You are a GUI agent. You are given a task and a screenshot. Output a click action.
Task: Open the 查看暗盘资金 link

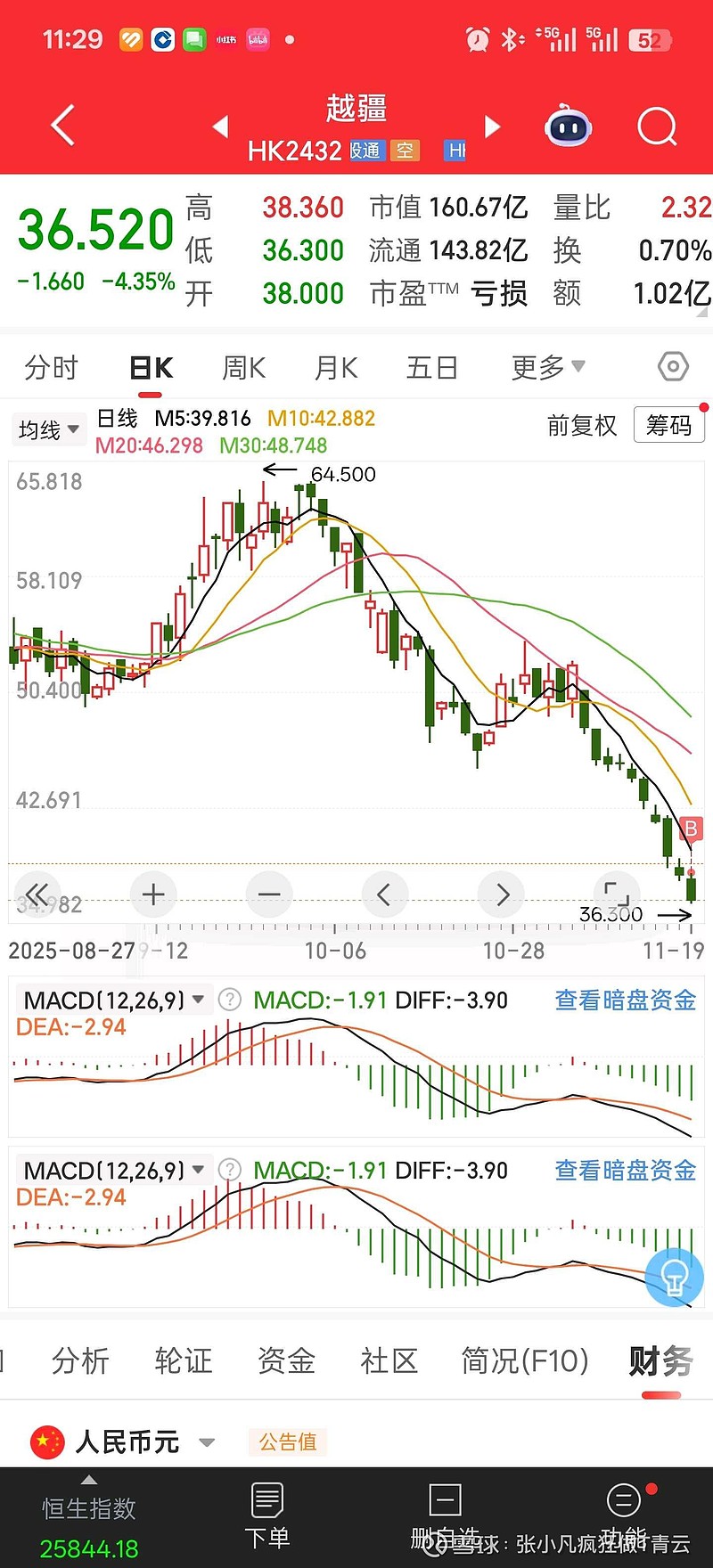625,1000
